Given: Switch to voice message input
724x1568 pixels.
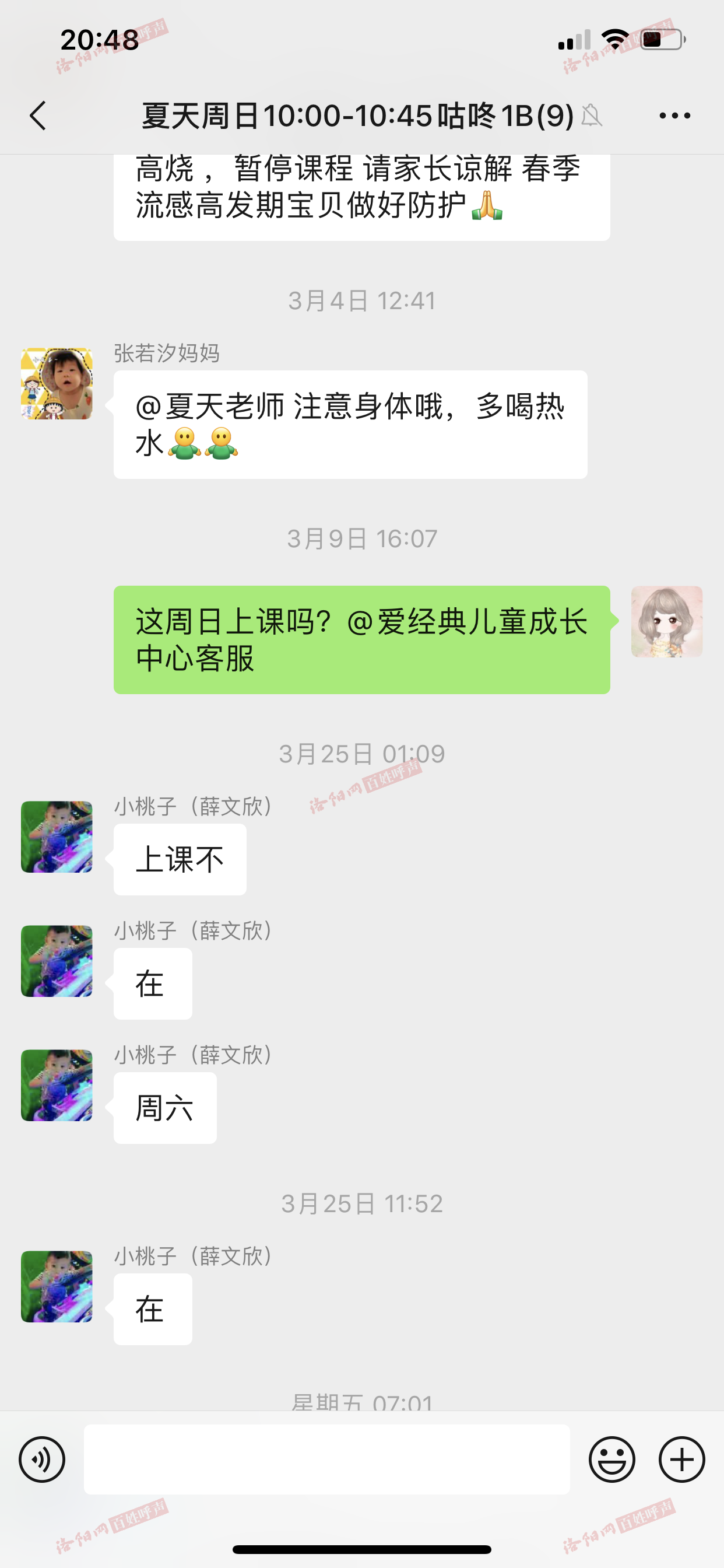Looking at the screenshot, I should coord(42,1459).
